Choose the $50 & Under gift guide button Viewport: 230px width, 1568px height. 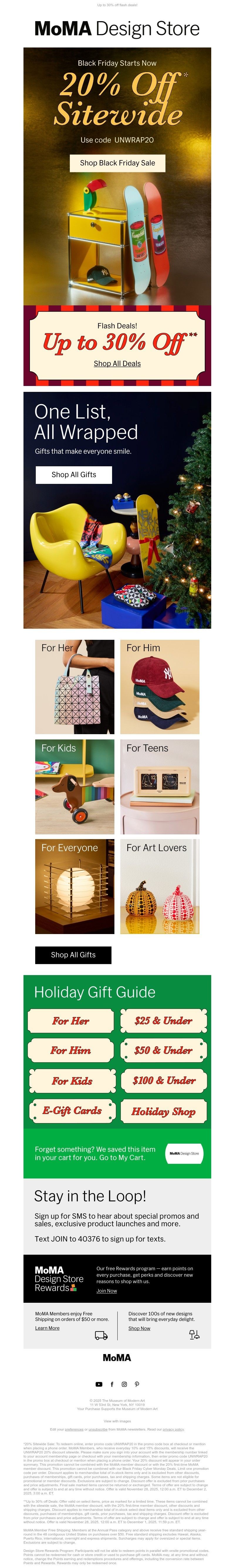163,1051
